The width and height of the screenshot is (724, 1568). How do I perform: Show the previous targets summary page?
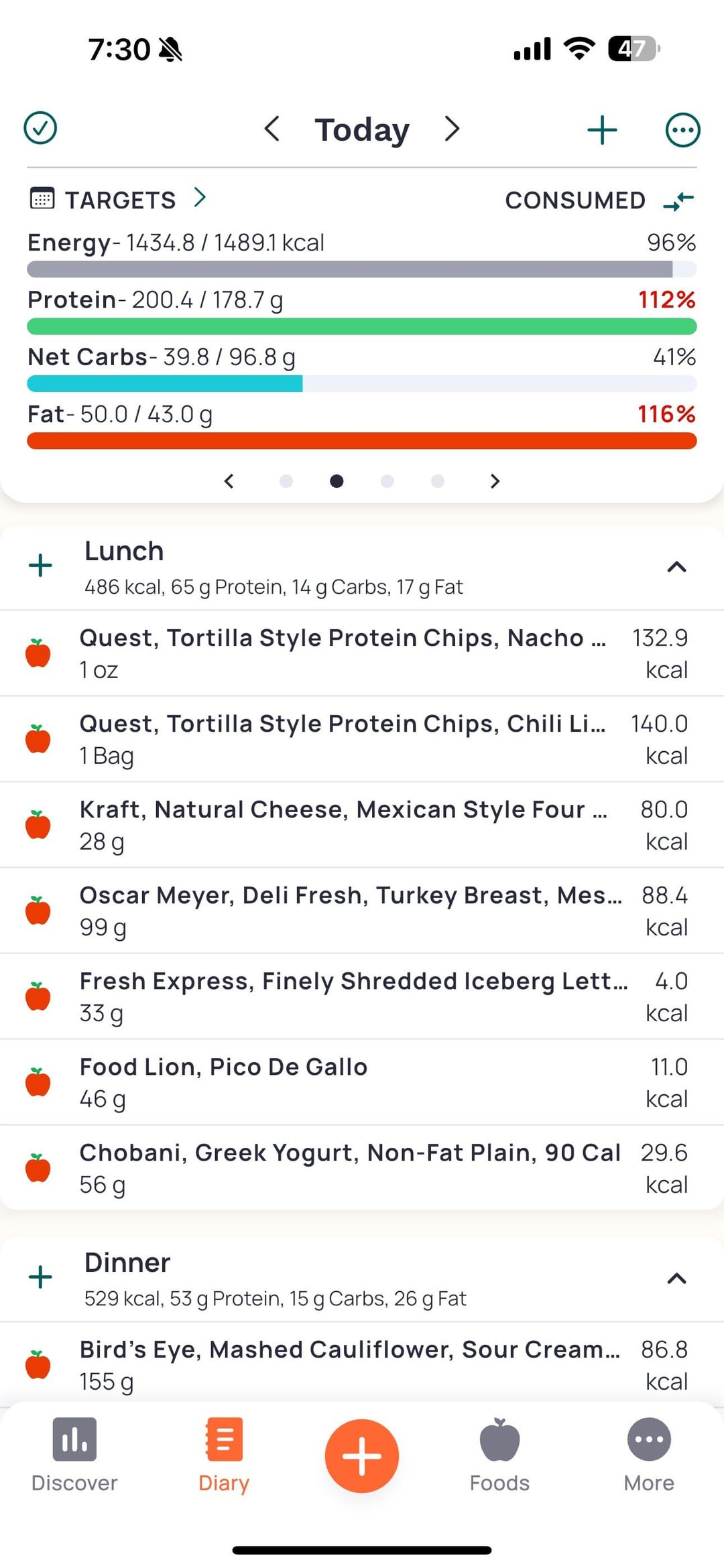point(229,481)
